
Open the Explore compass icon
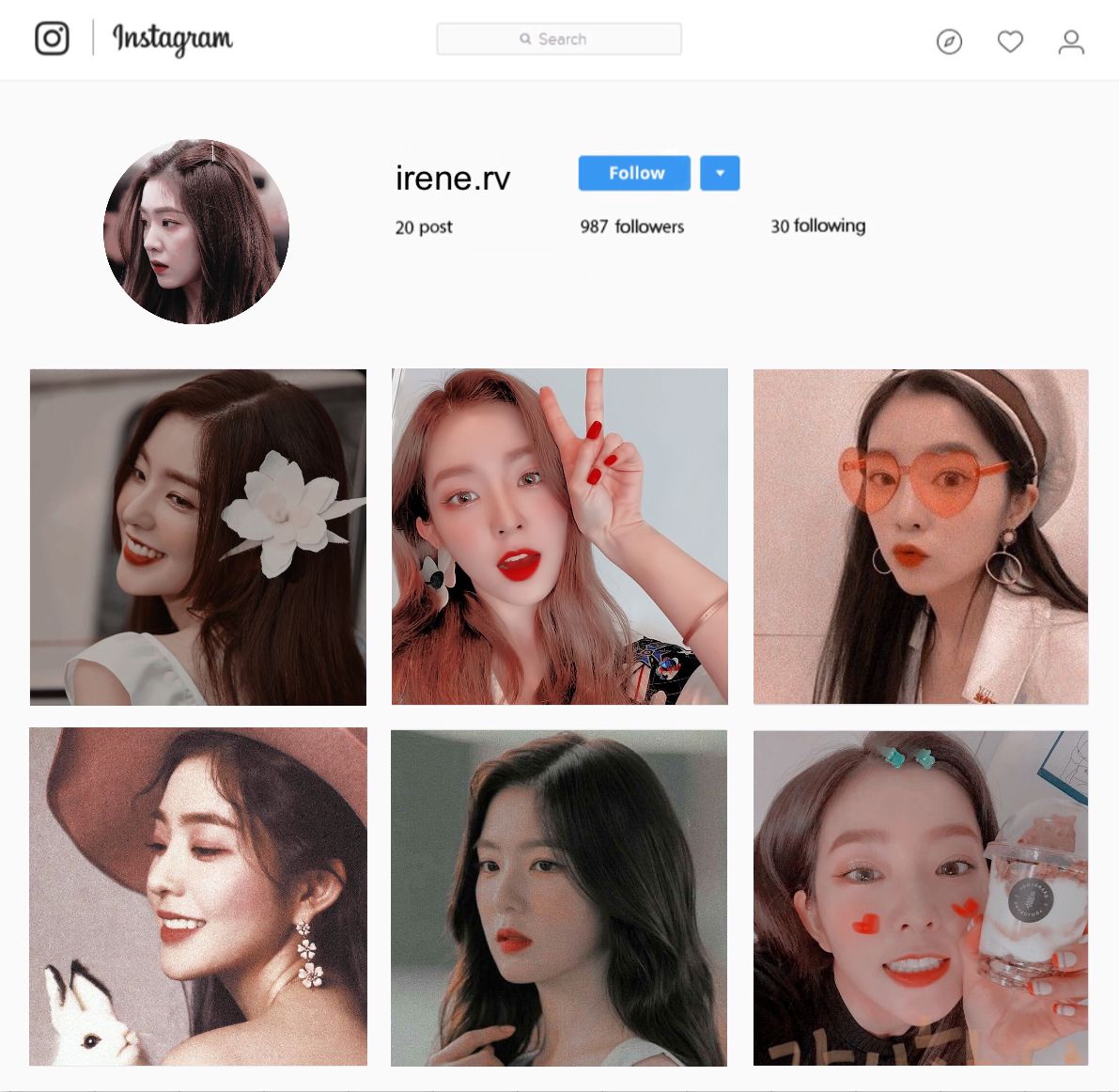point(949,41)
